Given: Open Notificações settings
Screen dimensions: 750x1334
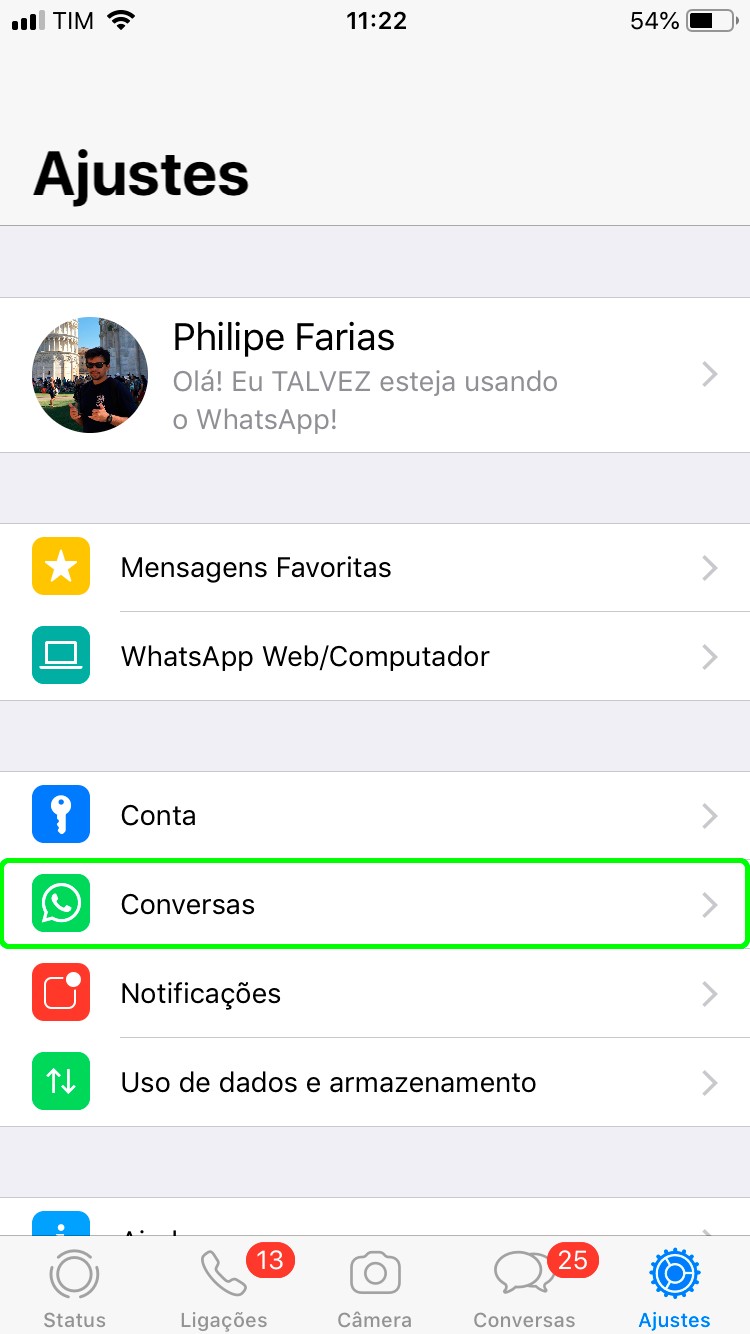Looking at the screenshot, I should coord(375,994).
